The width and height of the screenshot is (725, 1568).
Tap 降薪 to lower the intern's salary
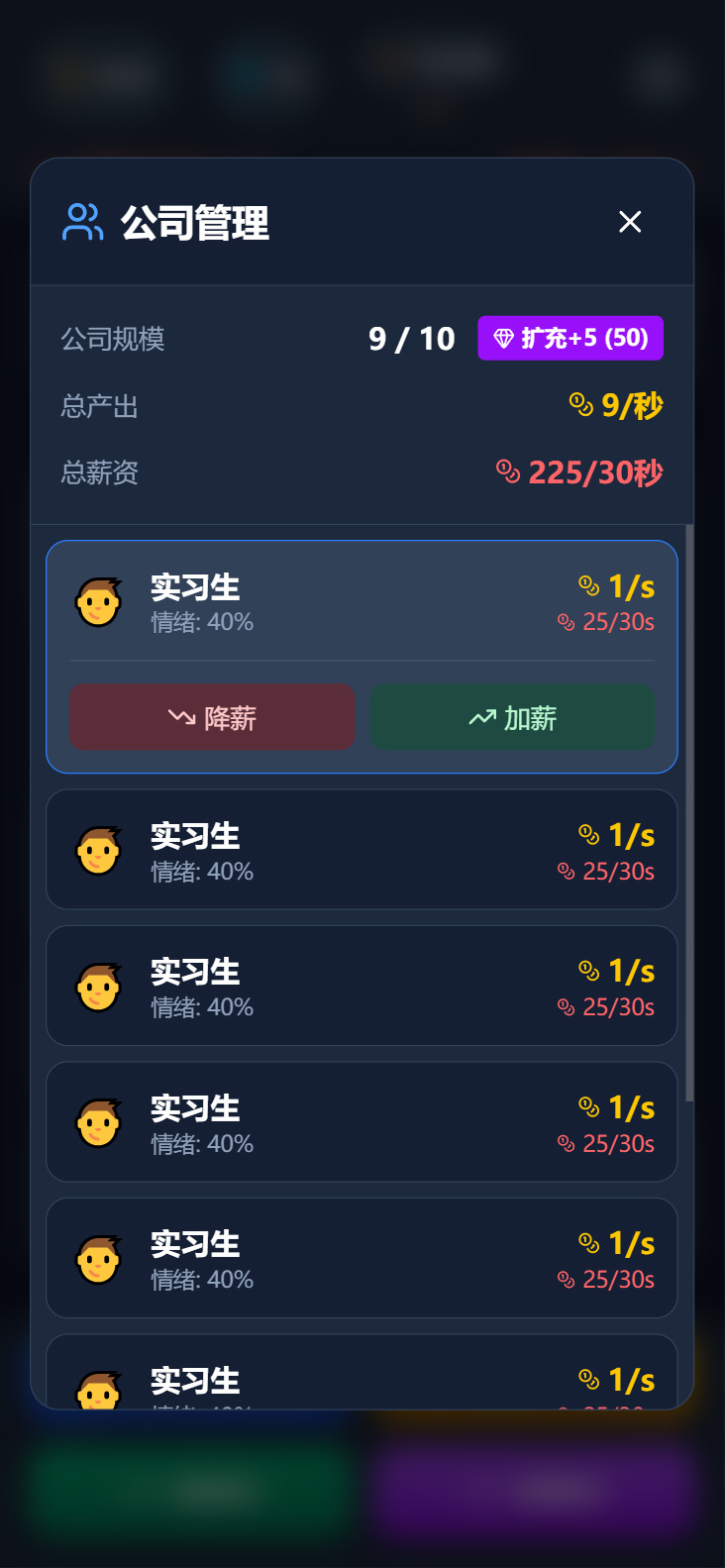tap(212, 717)
